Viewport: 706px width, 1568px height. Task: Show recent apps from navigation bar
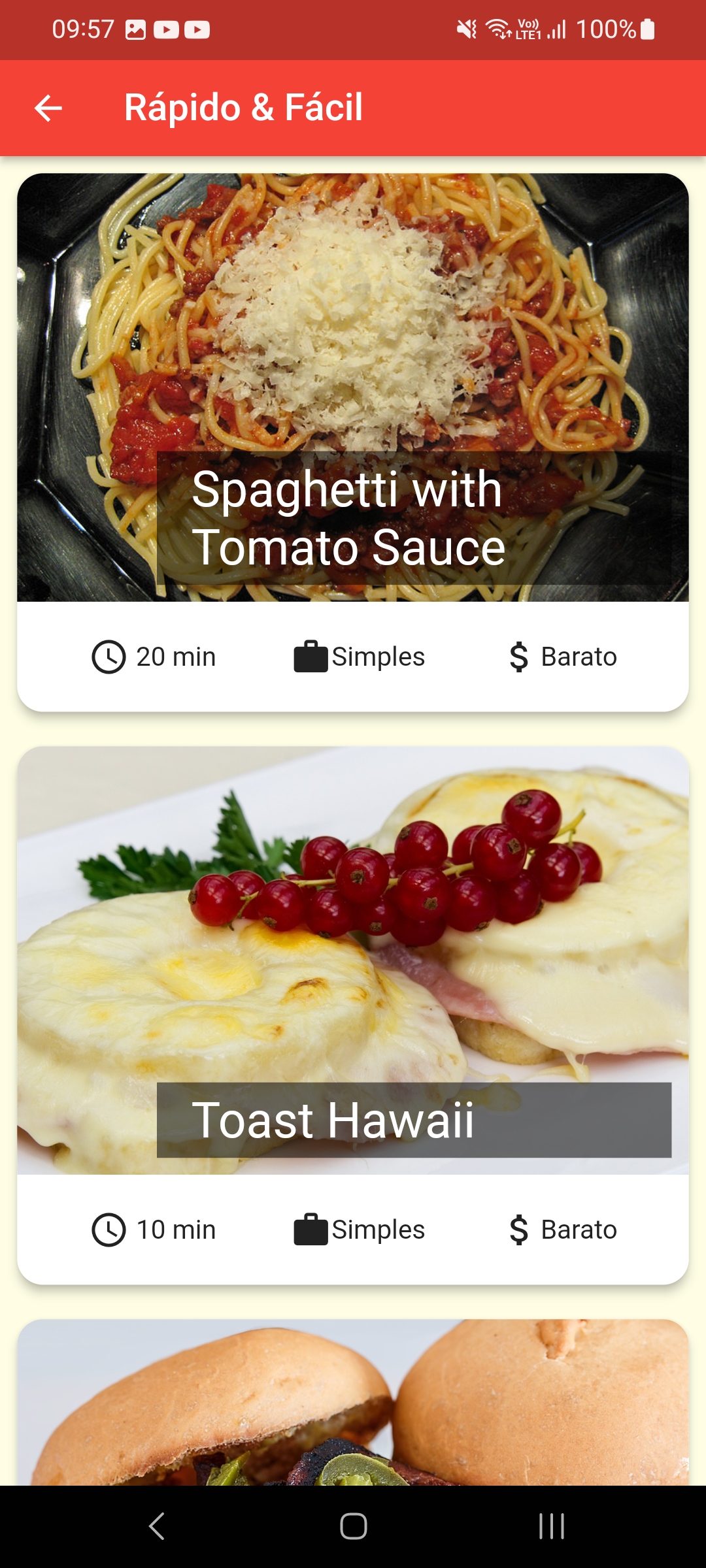(551, 1526)
